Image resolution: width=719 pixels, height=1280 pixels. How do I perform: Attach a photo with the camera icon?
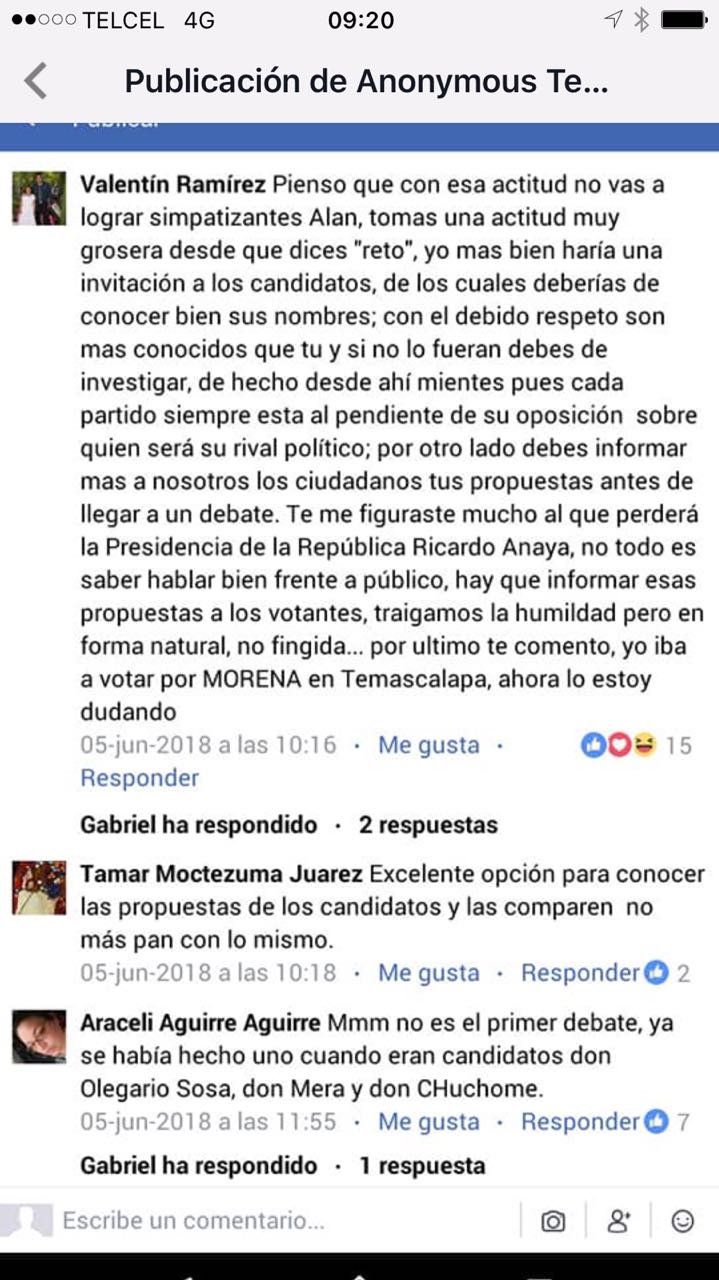point(553,1220)
